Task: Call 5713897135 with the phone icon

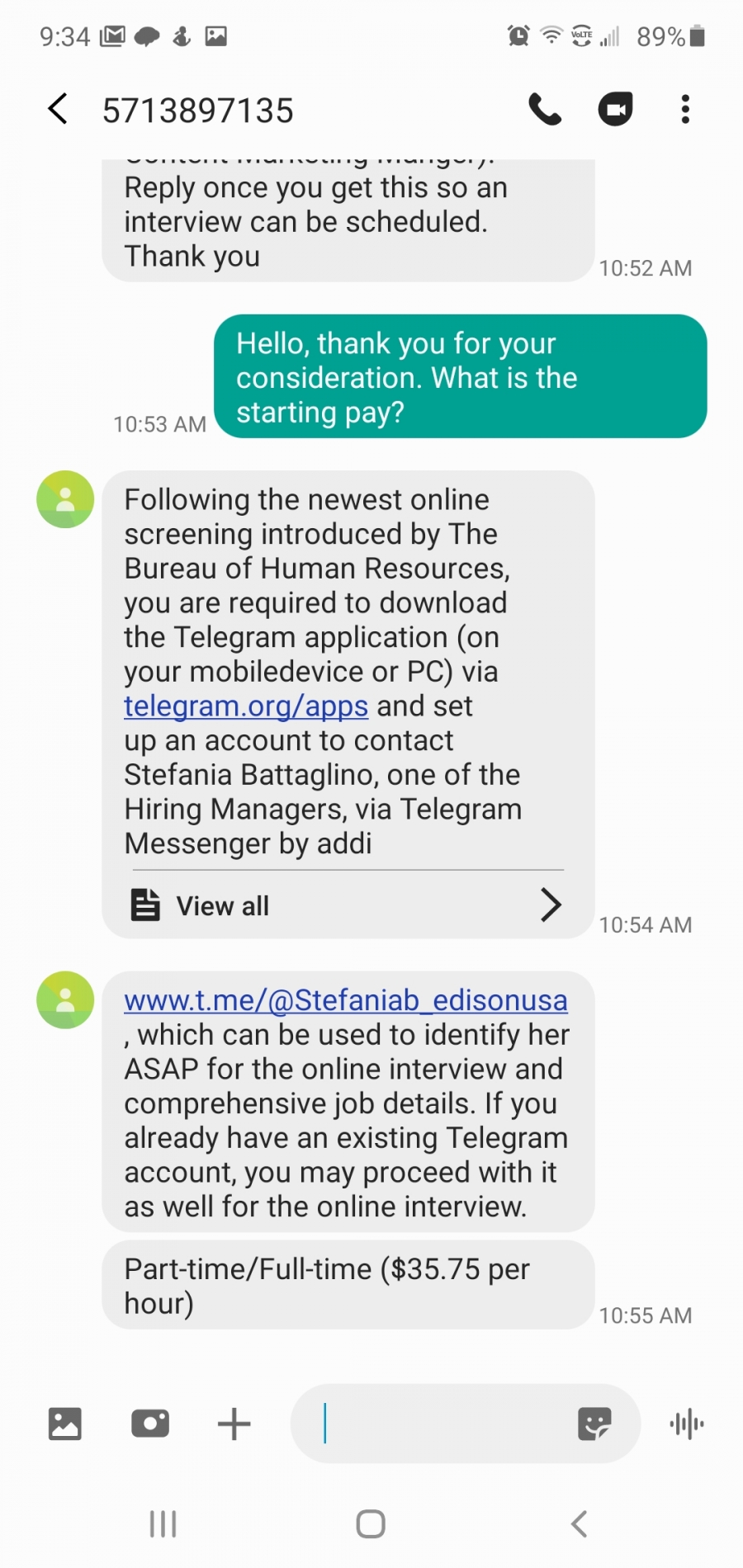Action: click(x=545, y=109)
